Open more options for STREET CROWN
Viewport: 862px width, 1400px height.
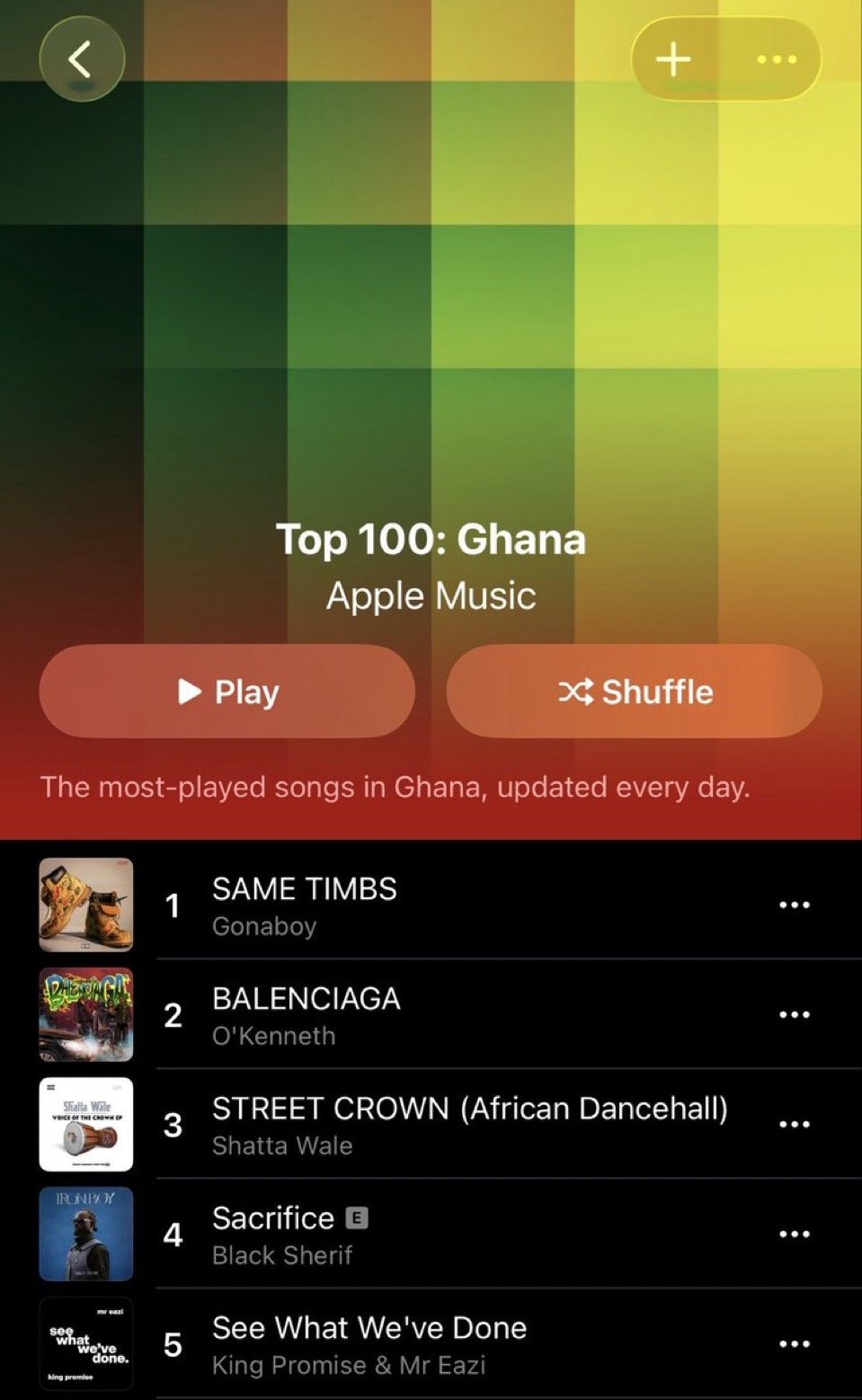[x=795, y=1125]
